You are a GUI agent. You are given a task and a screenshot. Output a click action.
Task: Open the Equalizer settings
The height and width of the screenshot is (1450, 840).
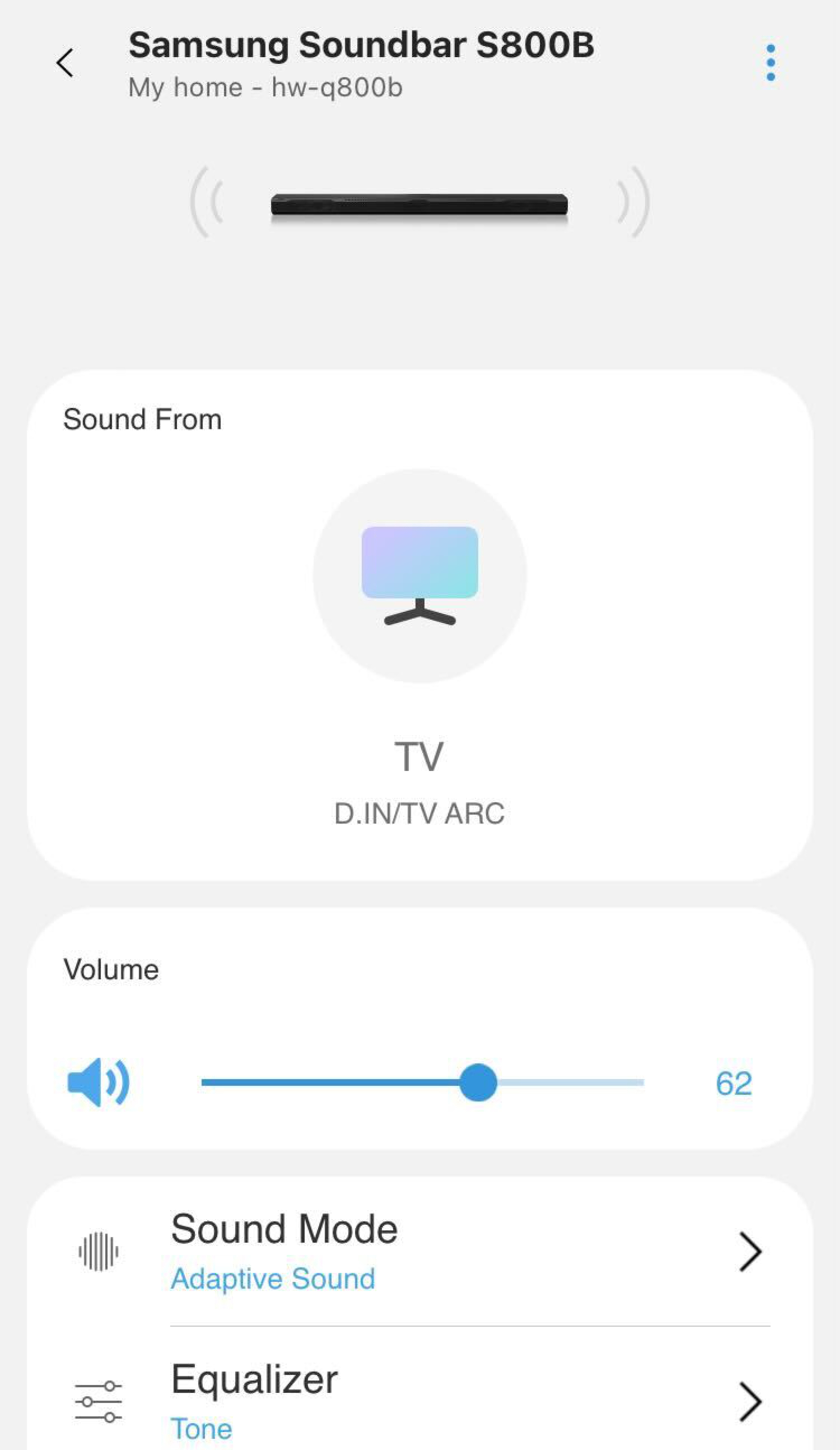pyautogui.click(x=420, y=1401)
